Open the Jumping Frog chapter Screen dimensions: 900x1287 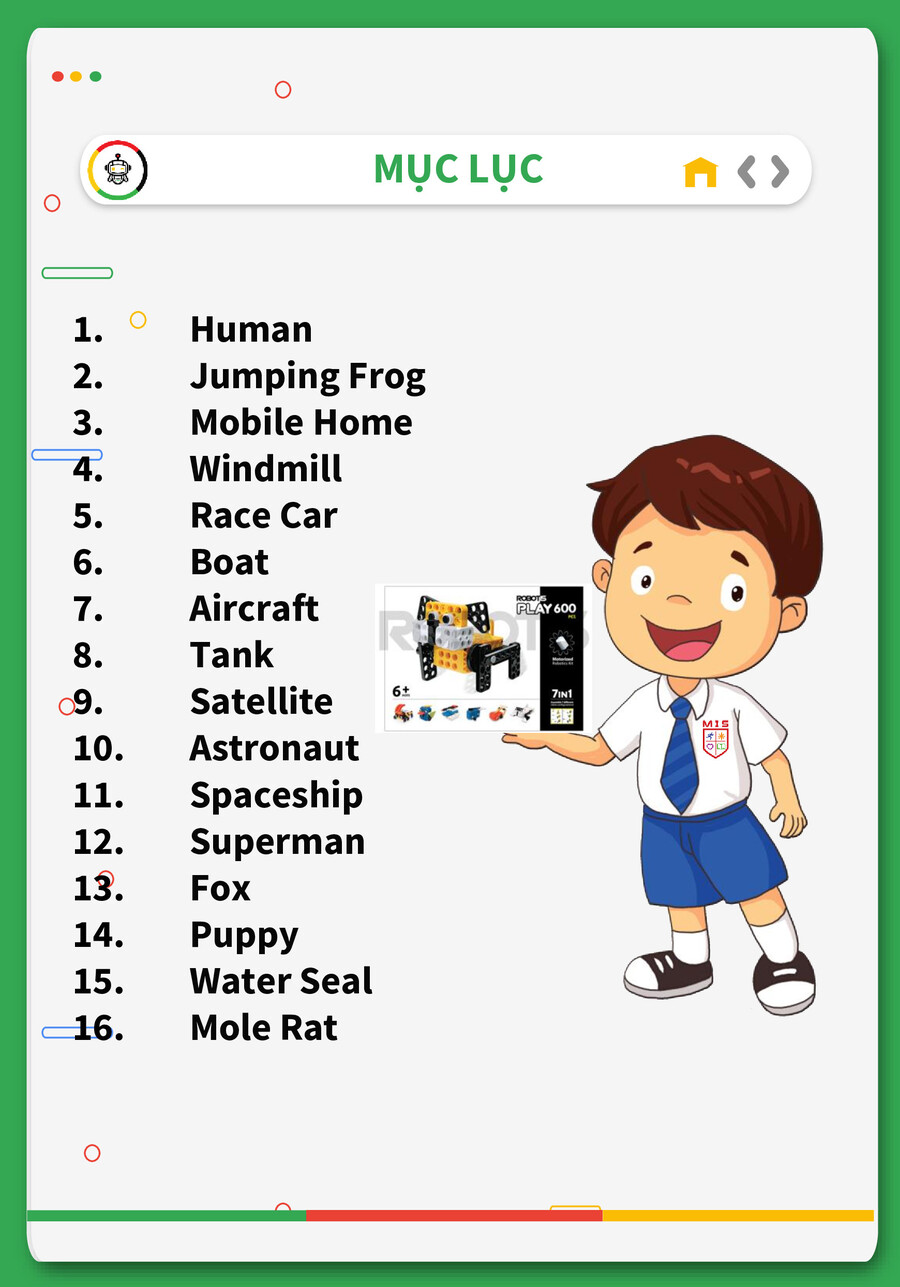(x=307, y=376)
